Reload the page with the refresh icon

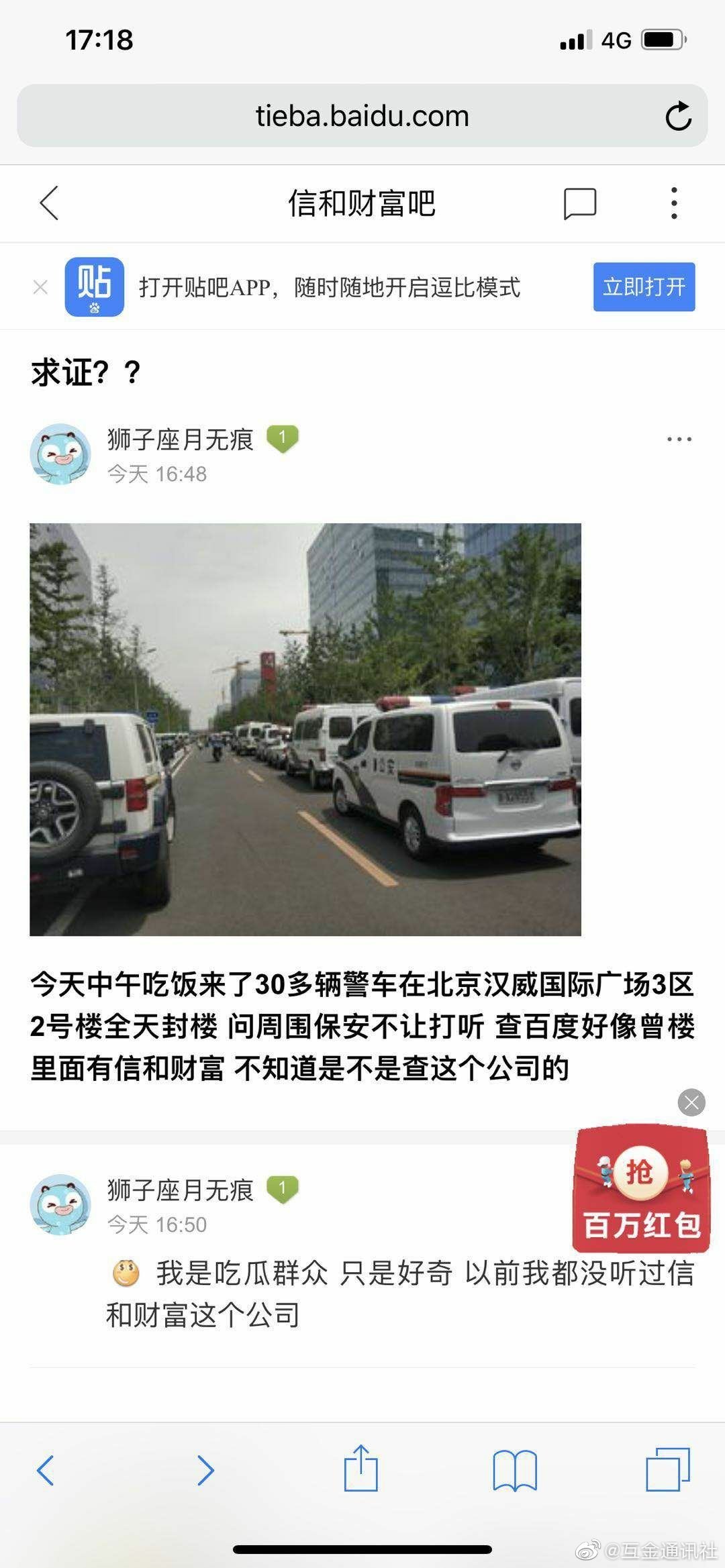pos(678,116)
